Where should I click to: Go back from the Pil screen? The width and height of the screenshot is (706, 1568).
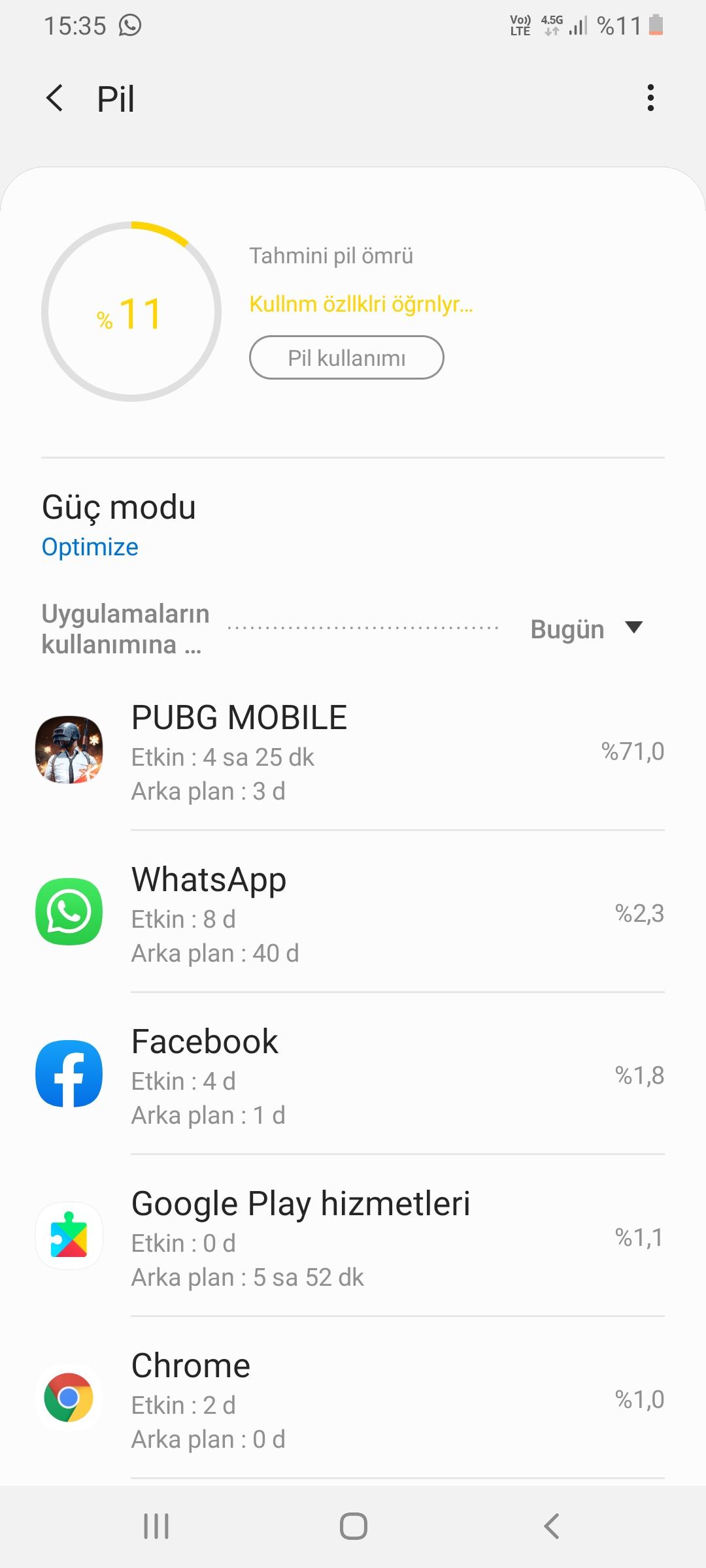pos(55,99)
